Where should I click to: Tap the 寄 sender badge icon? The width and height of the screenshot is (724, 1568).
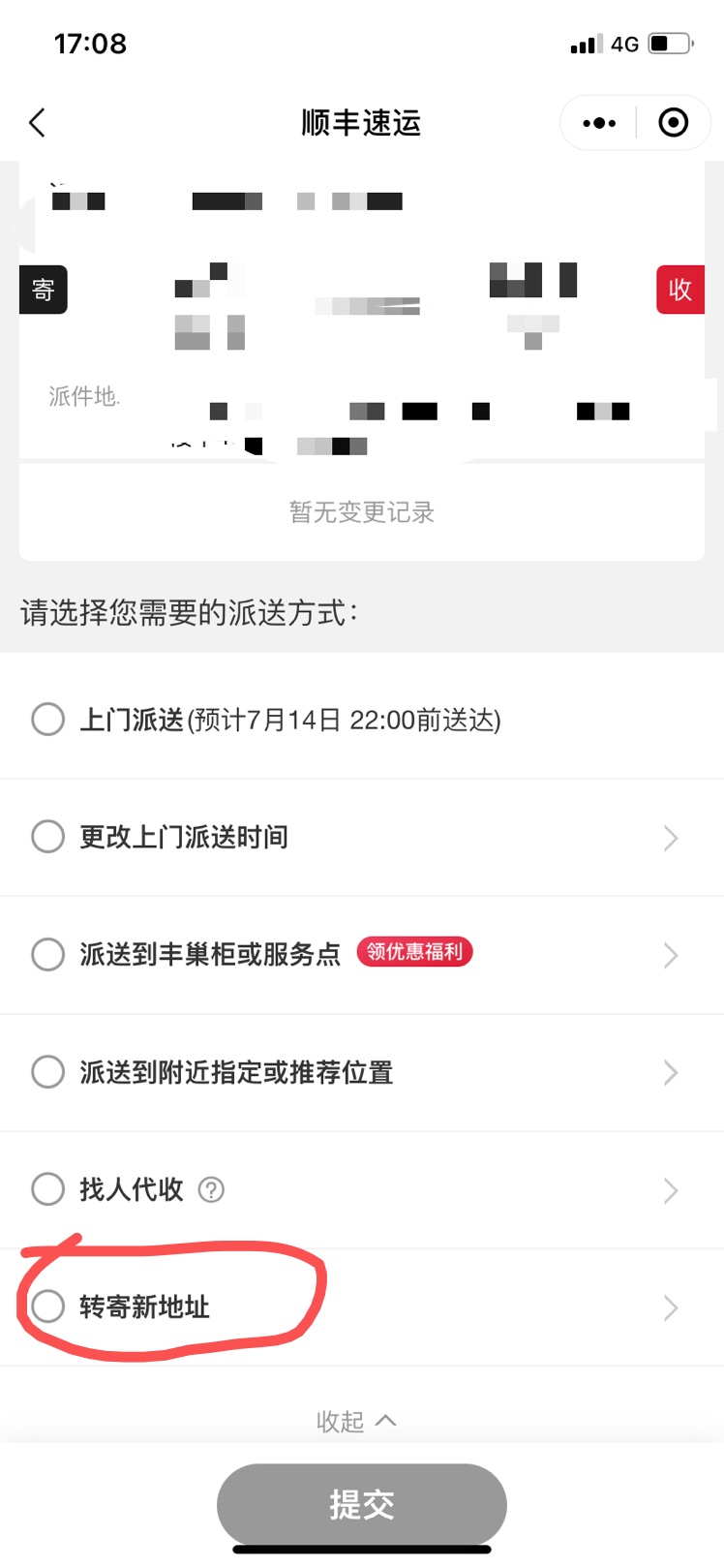click(x=43, y=290)
